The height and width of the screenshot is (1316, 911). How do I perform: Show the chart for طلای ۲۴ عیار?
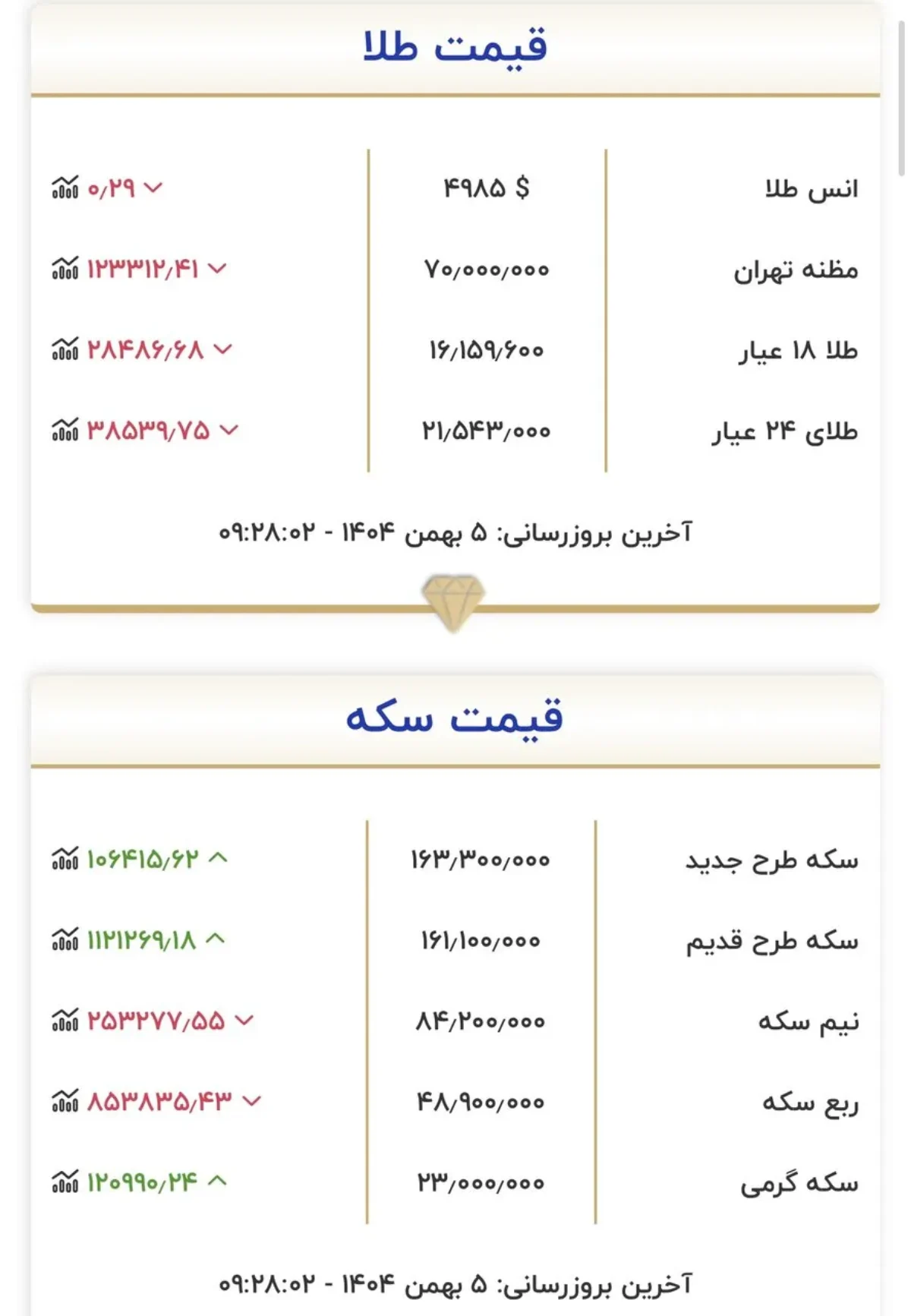[65, 430]
